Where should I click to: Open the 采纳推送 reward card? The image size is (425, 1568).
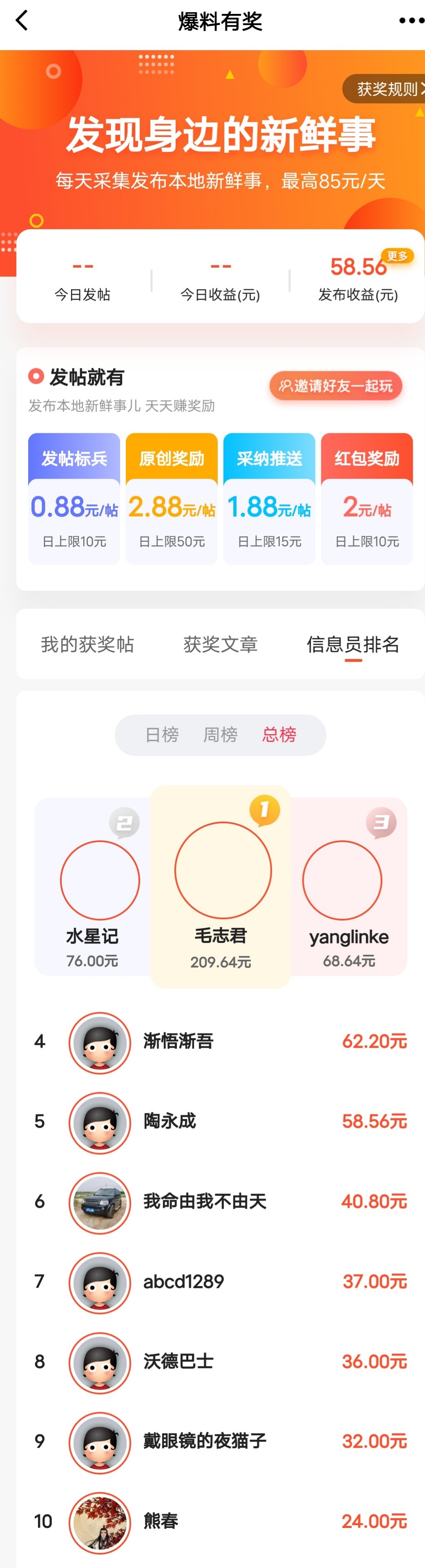click(269, 499)
